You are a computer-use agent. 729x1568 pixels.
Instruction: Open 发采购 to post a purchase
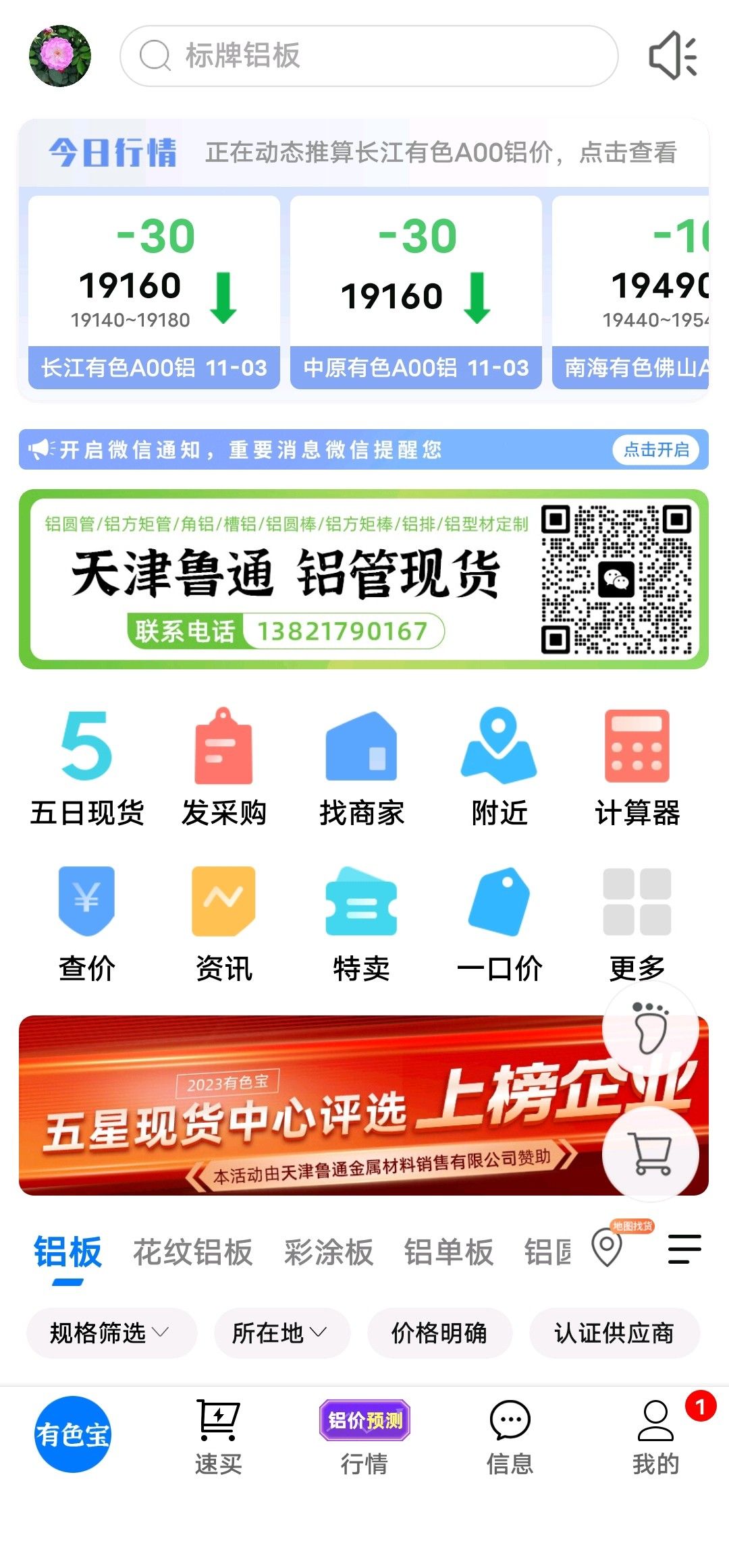click(224, 767)
